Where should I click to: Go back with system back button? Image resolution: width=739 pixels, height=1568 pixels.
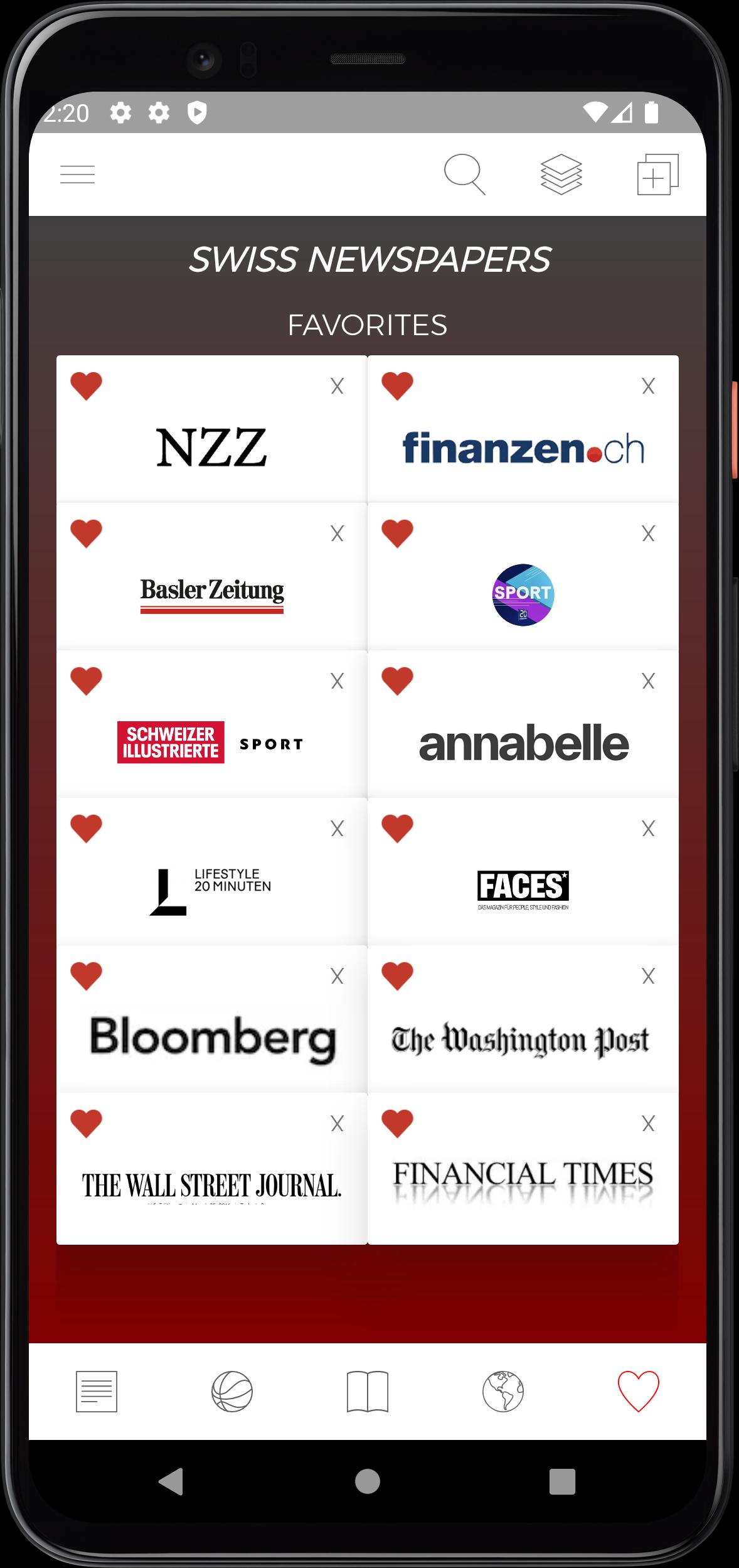click(171, 1481)
